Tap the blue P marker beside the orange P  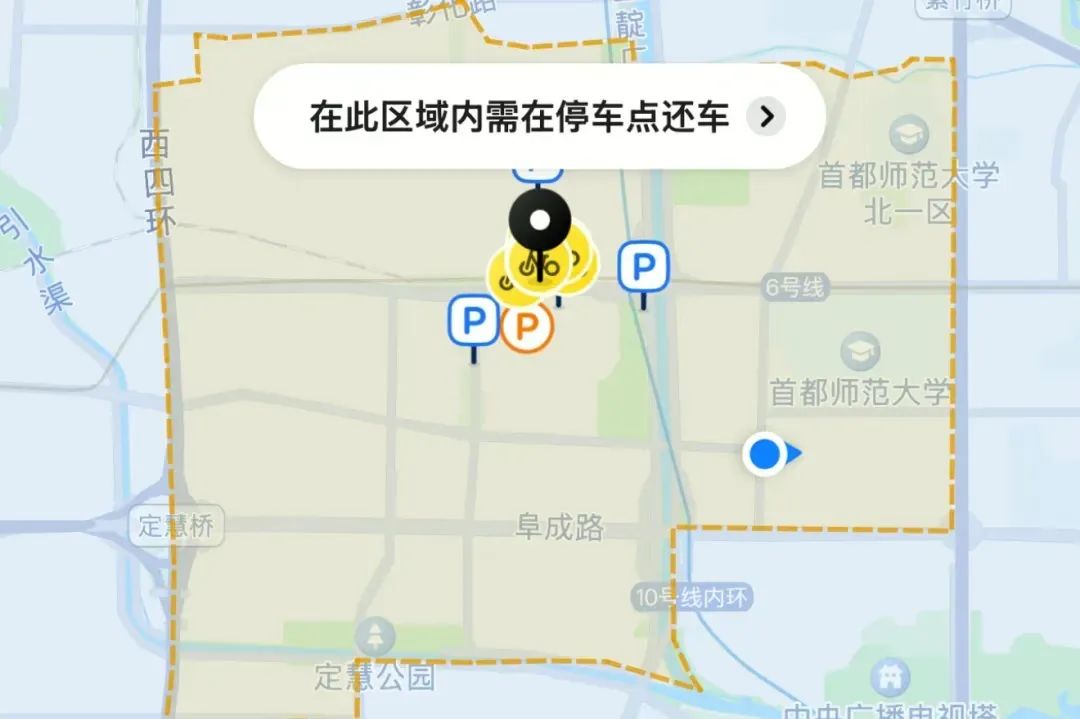(473, 320)
